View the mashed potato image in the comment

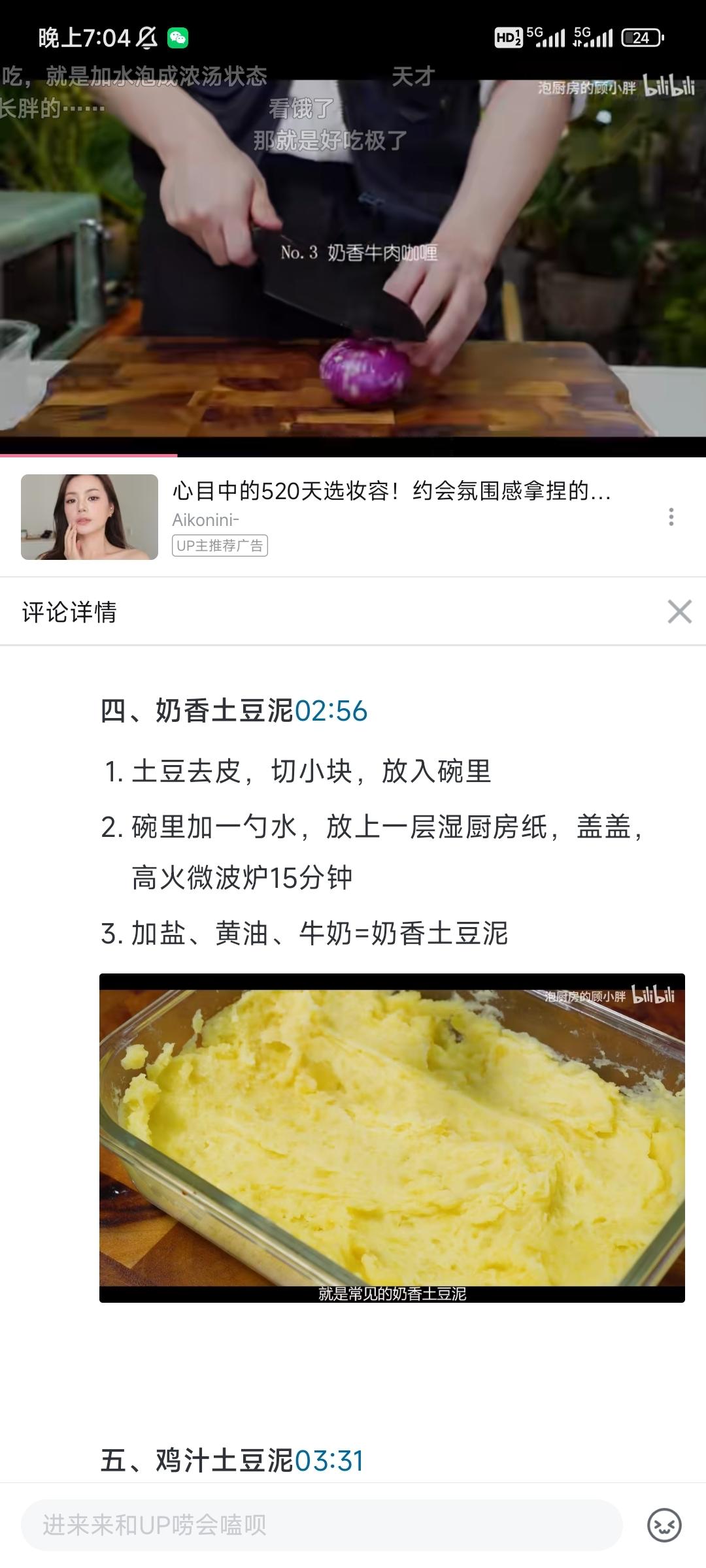(x=392, y=1137)
